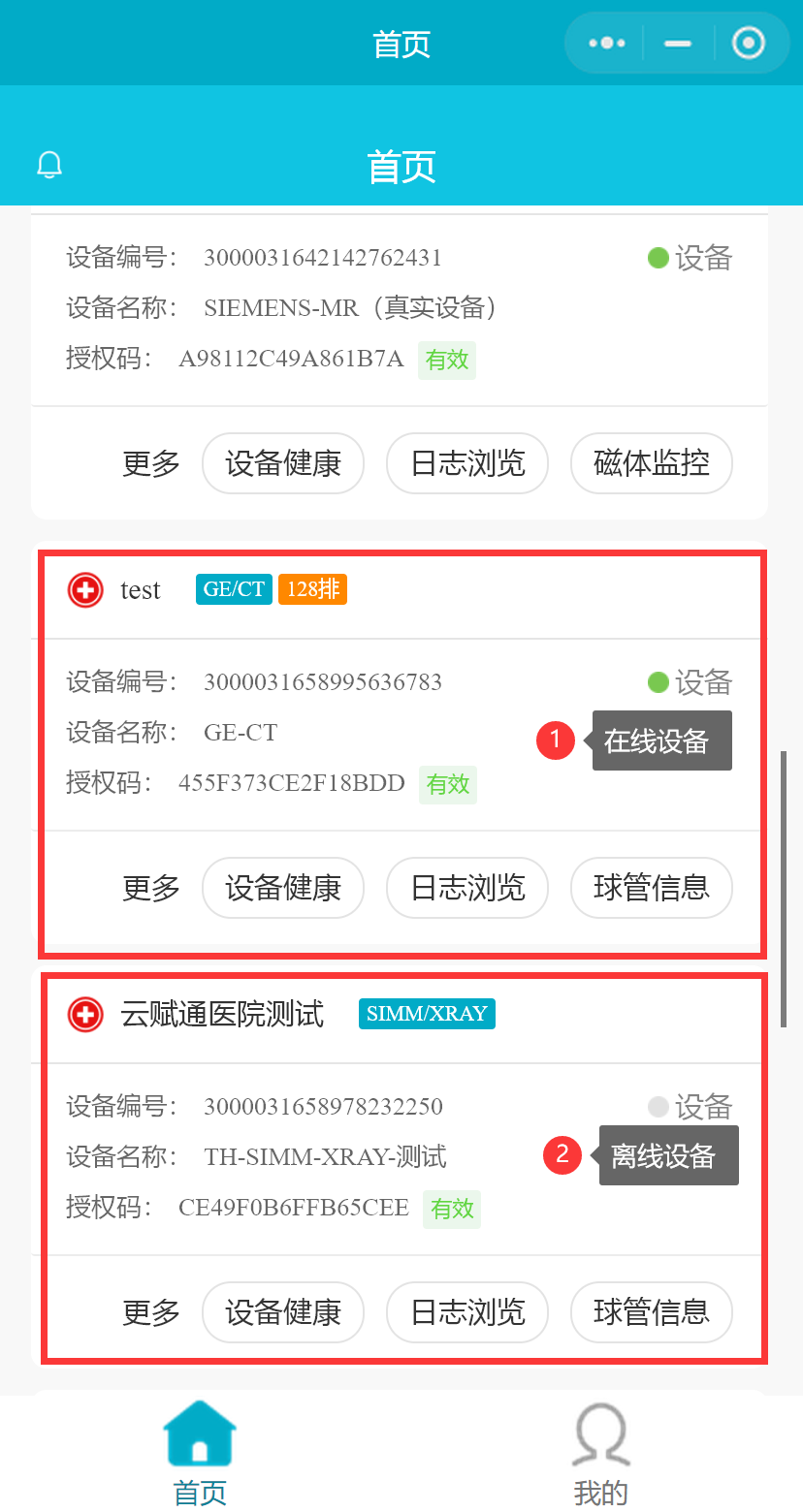The width and height of the screenshot is (803, 1512).
Task: Open 磁体监控 for SIEMENS-MR device
Action: tap(651, 463)
